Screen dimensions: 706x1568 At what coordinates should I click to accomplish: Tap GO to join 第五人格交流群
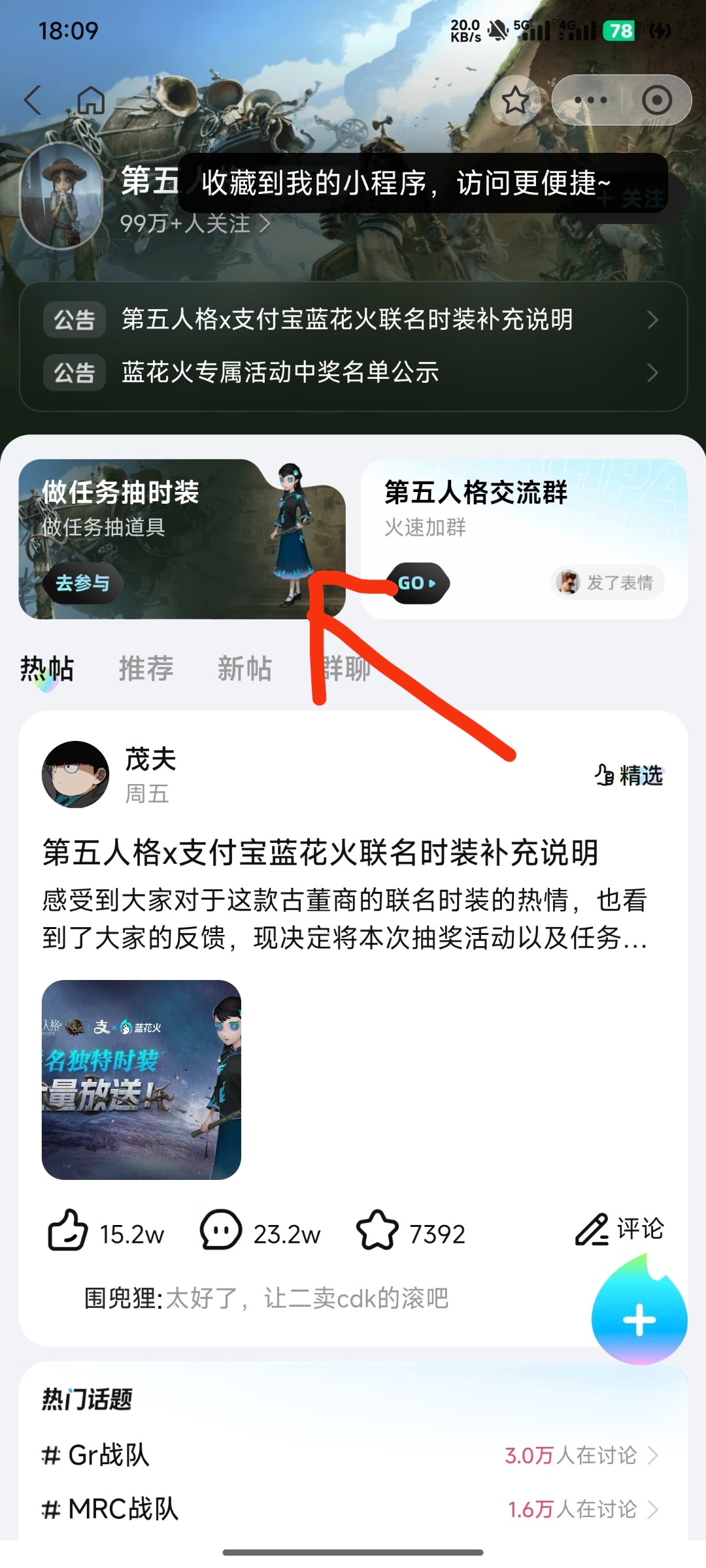tap(417, 583)
